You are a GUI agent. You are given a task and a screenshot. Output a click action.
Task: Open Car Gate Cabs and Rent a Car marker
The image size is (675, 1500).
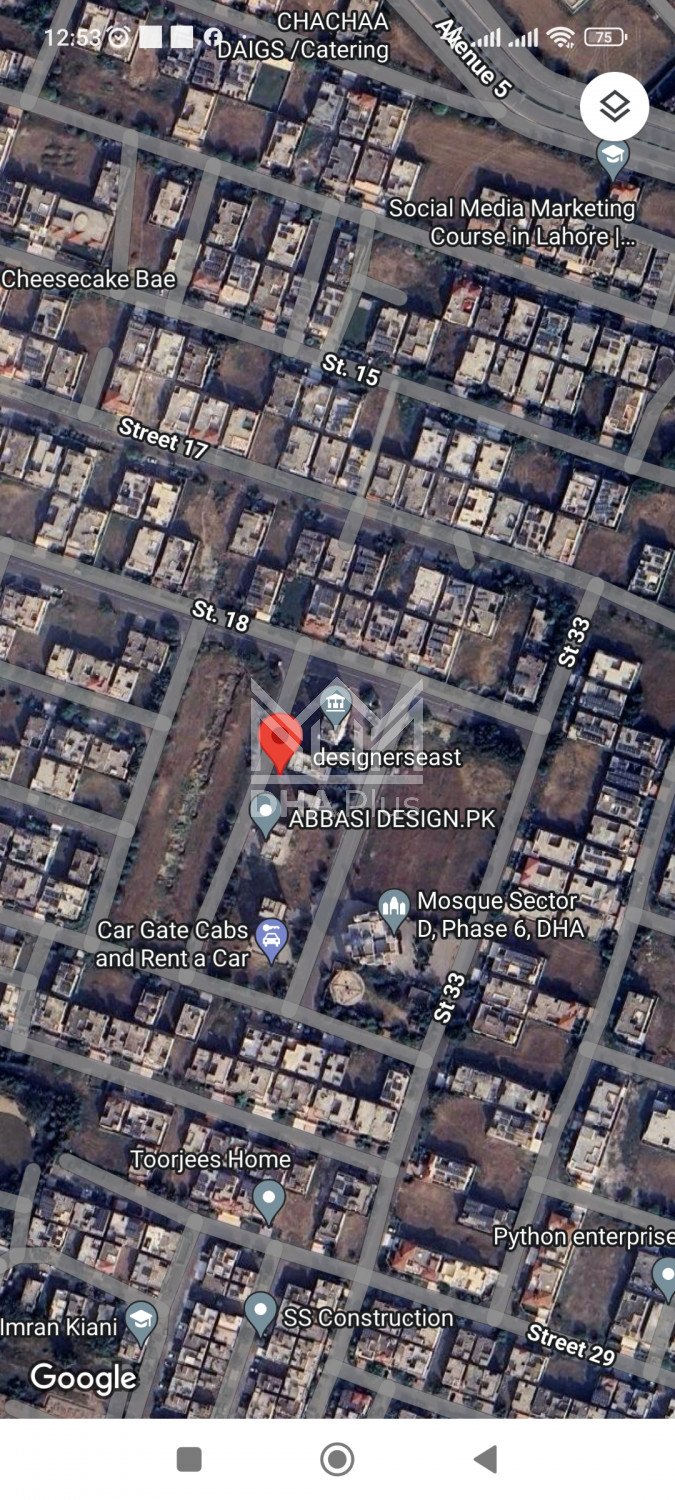[x=271, y=940]
